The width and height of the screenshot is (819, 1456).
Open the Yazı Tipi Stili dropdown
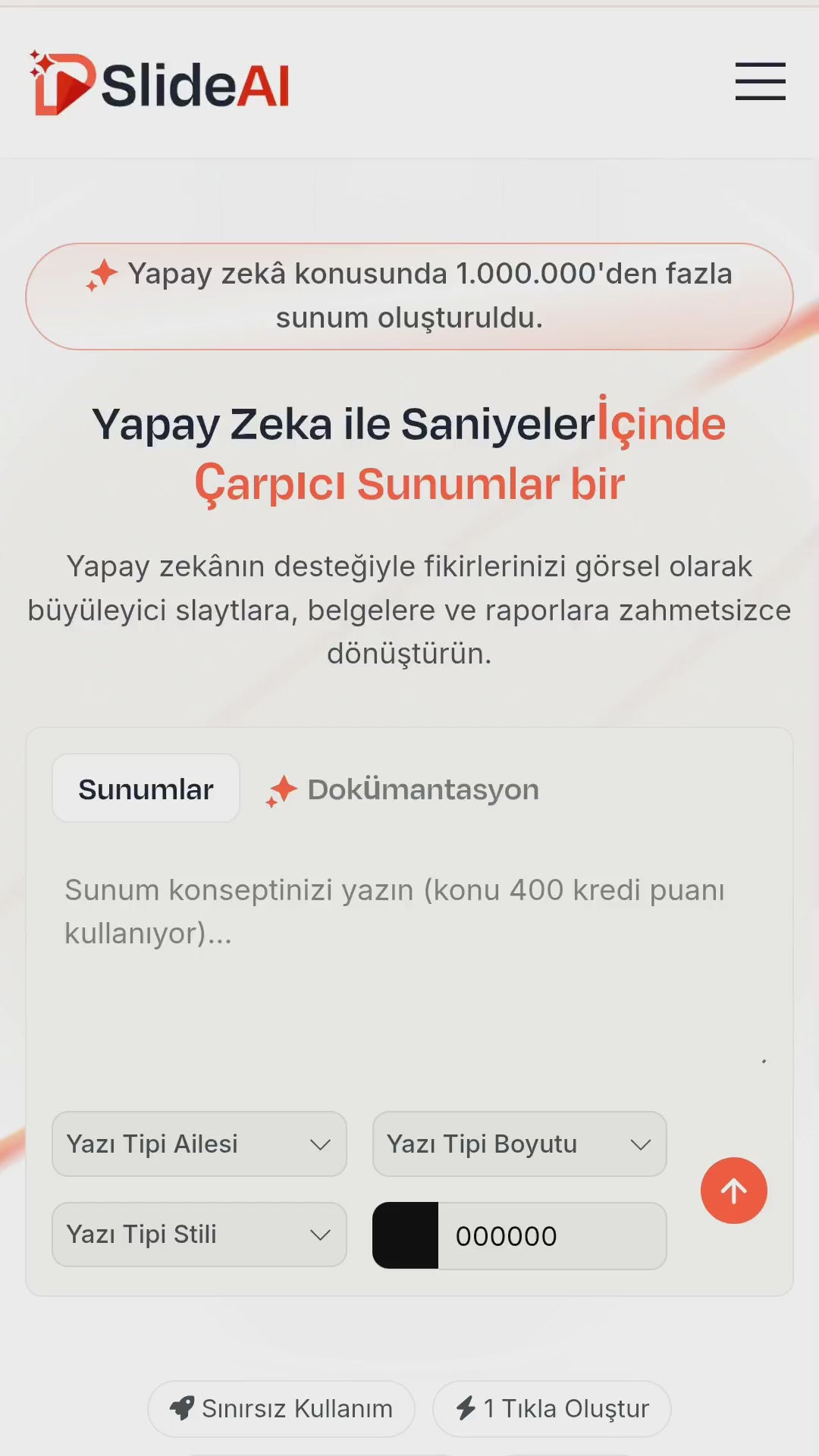click(x=199, y=1234)
